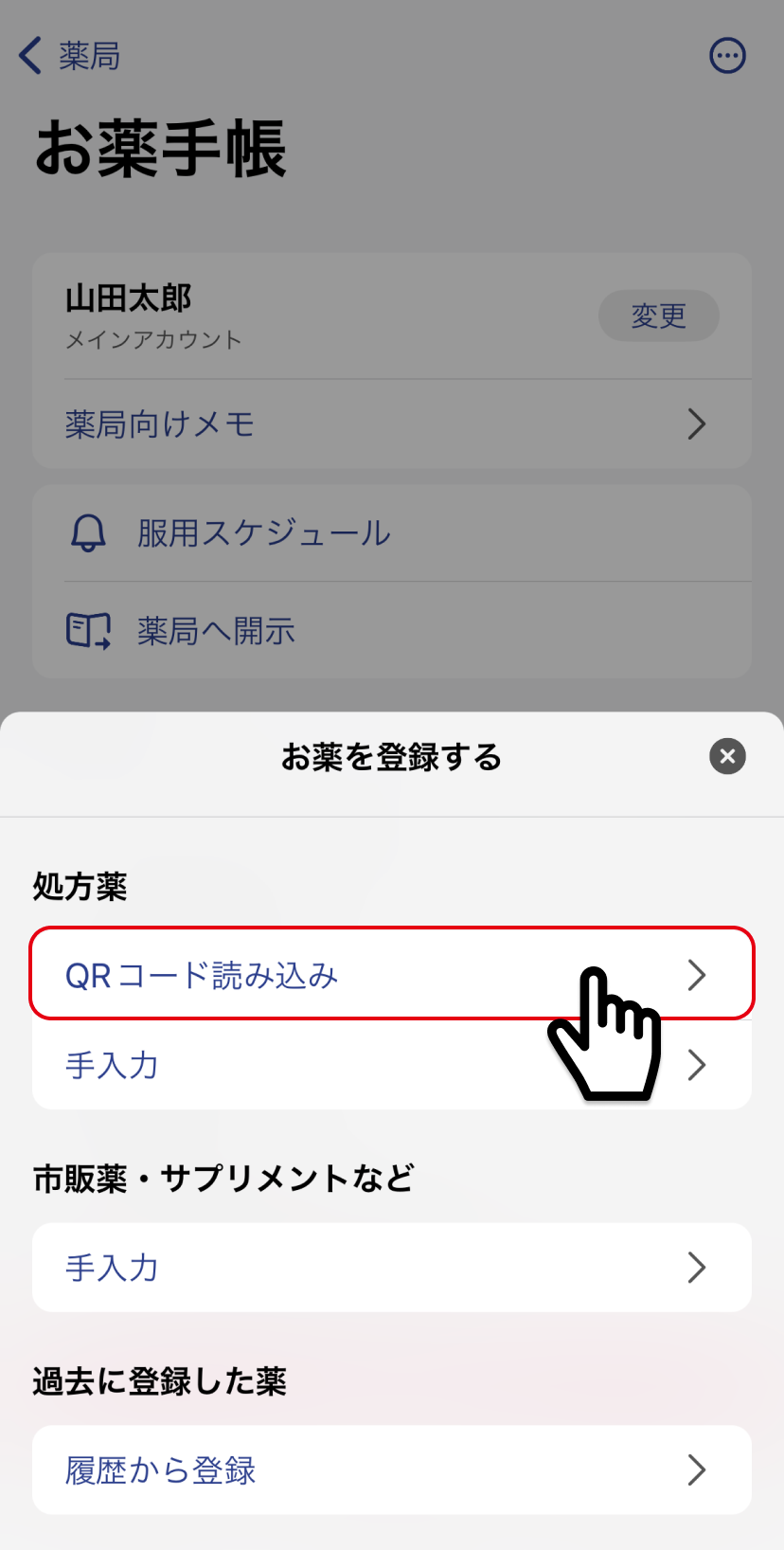Tap the 変更 account button
This screenshot has height=1550, width=784.
[x=658, y=315]
